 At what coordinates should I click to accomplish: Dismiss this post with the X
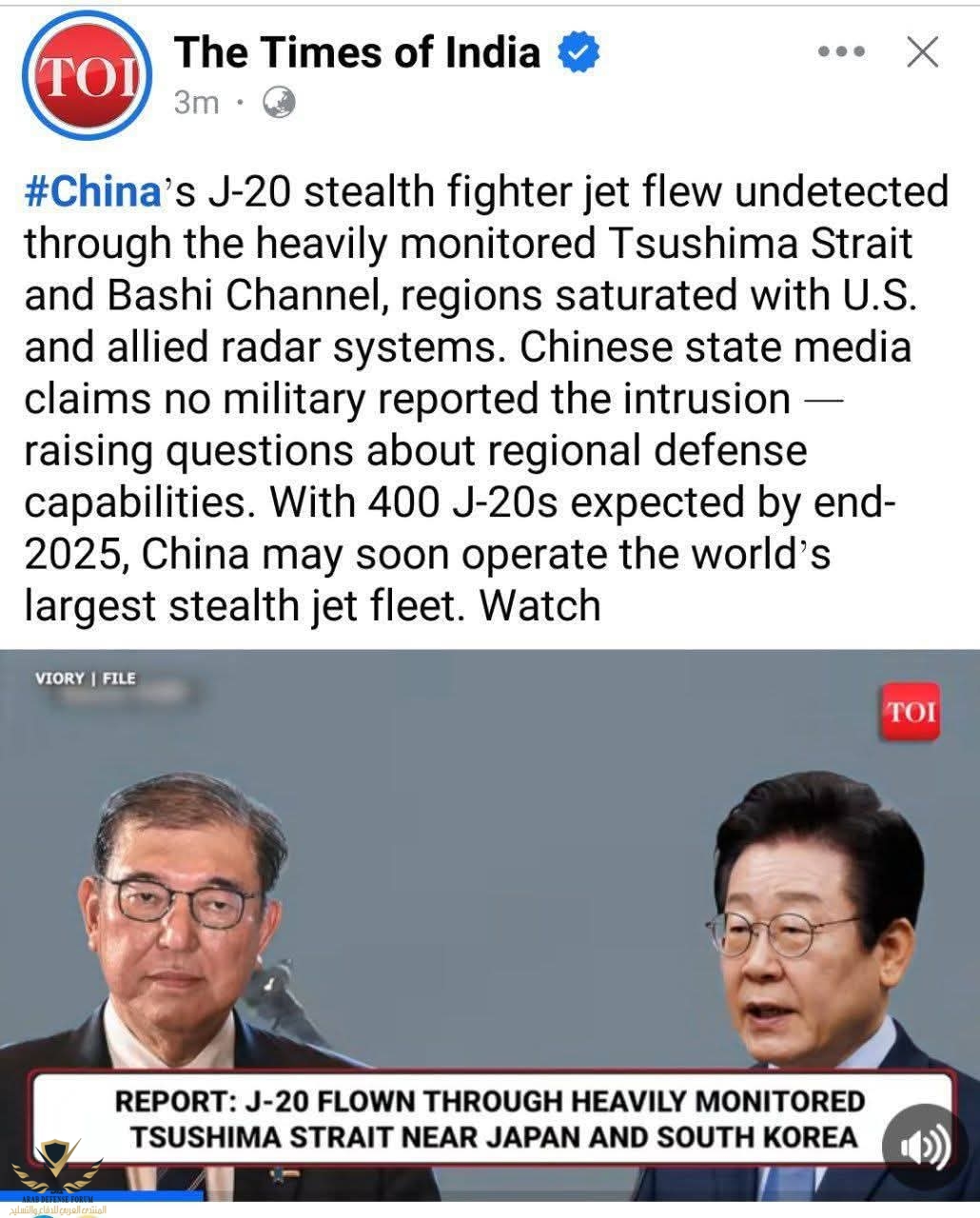pos(922,52)
